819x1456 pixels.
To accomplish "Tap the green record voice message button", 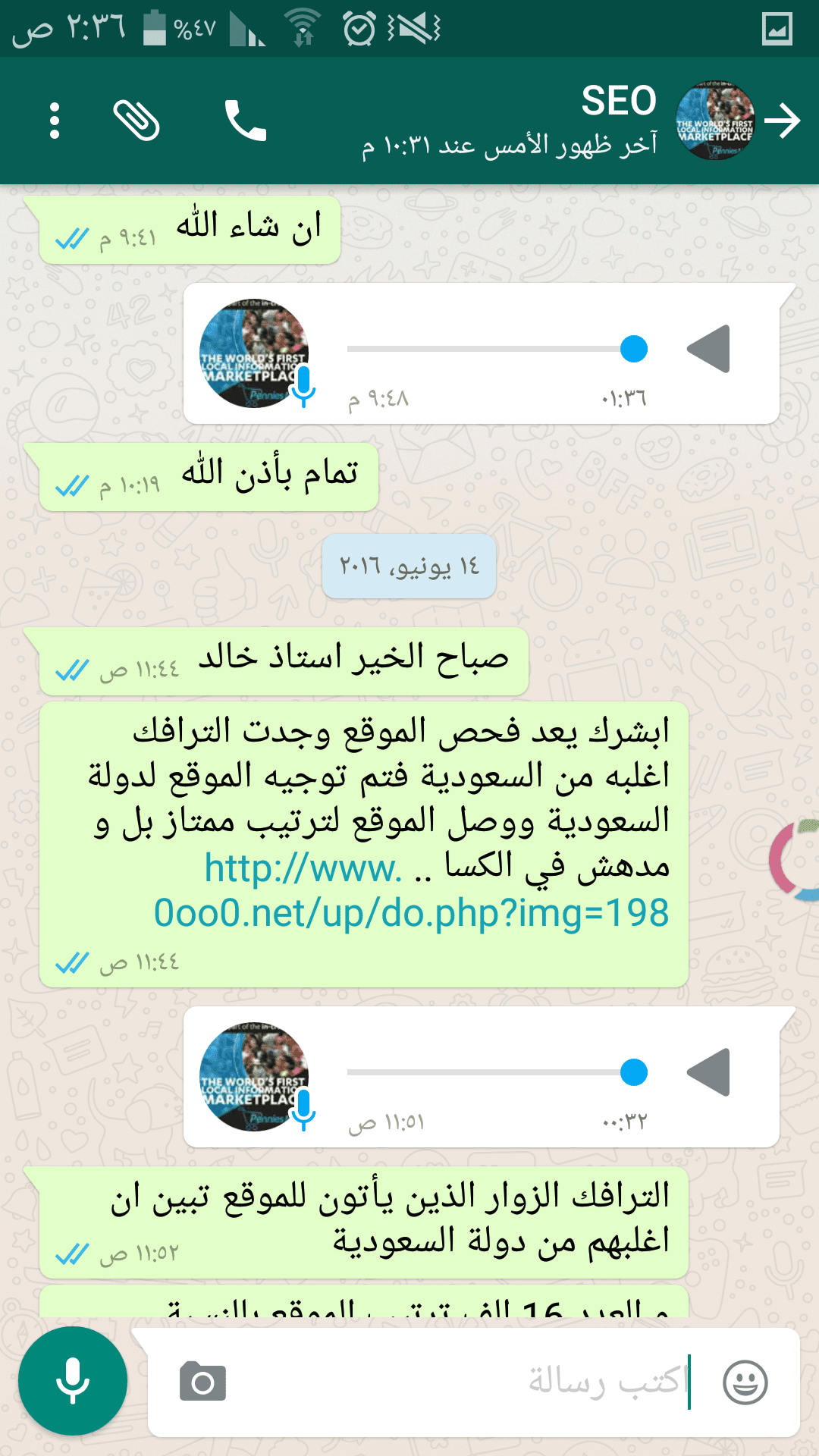I will [73, 1381].
